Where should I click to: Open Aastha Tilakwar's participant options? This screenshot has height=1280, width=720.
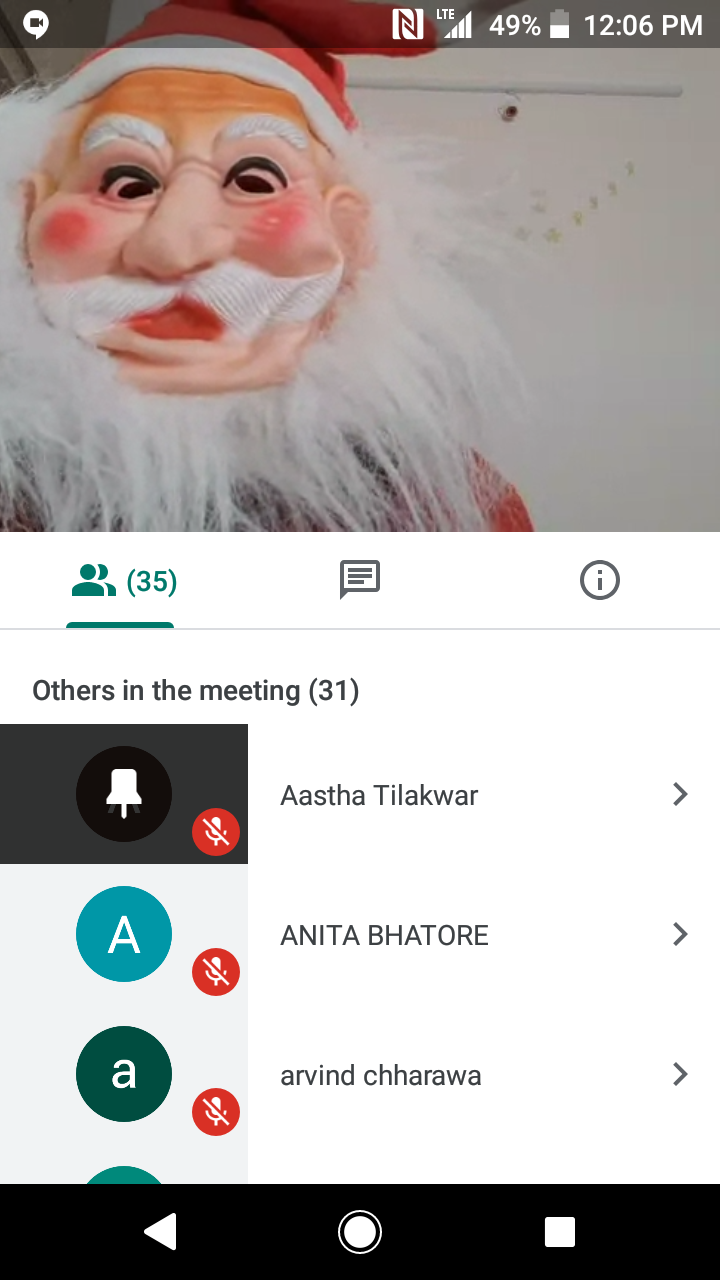pos(680,795)
